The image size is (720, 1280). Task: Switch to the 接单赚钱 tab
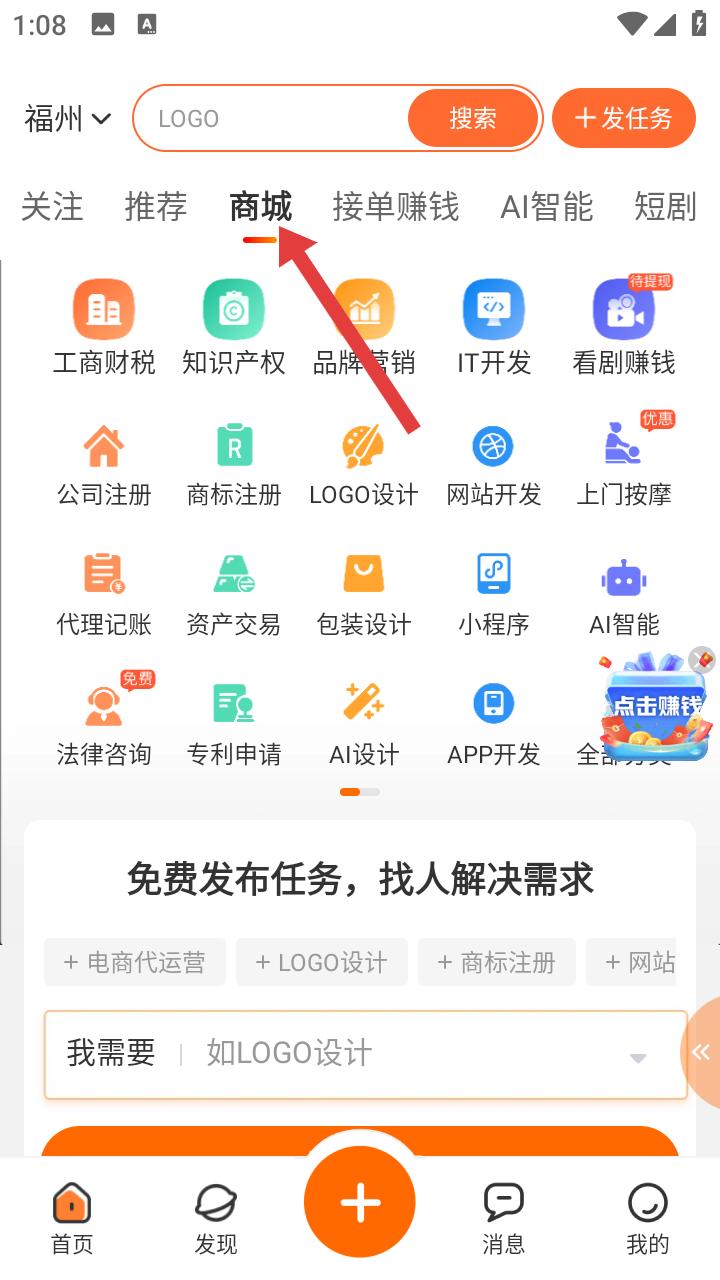tap(395, 207)
